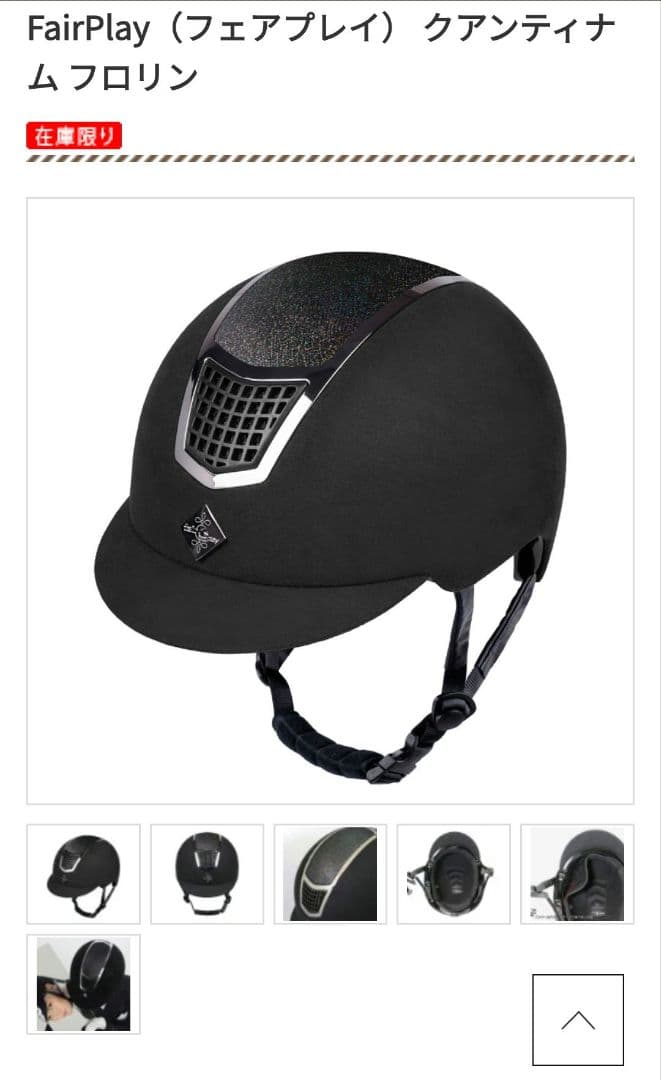
Task: Open the main helmet product image
Action: [330, 500]
